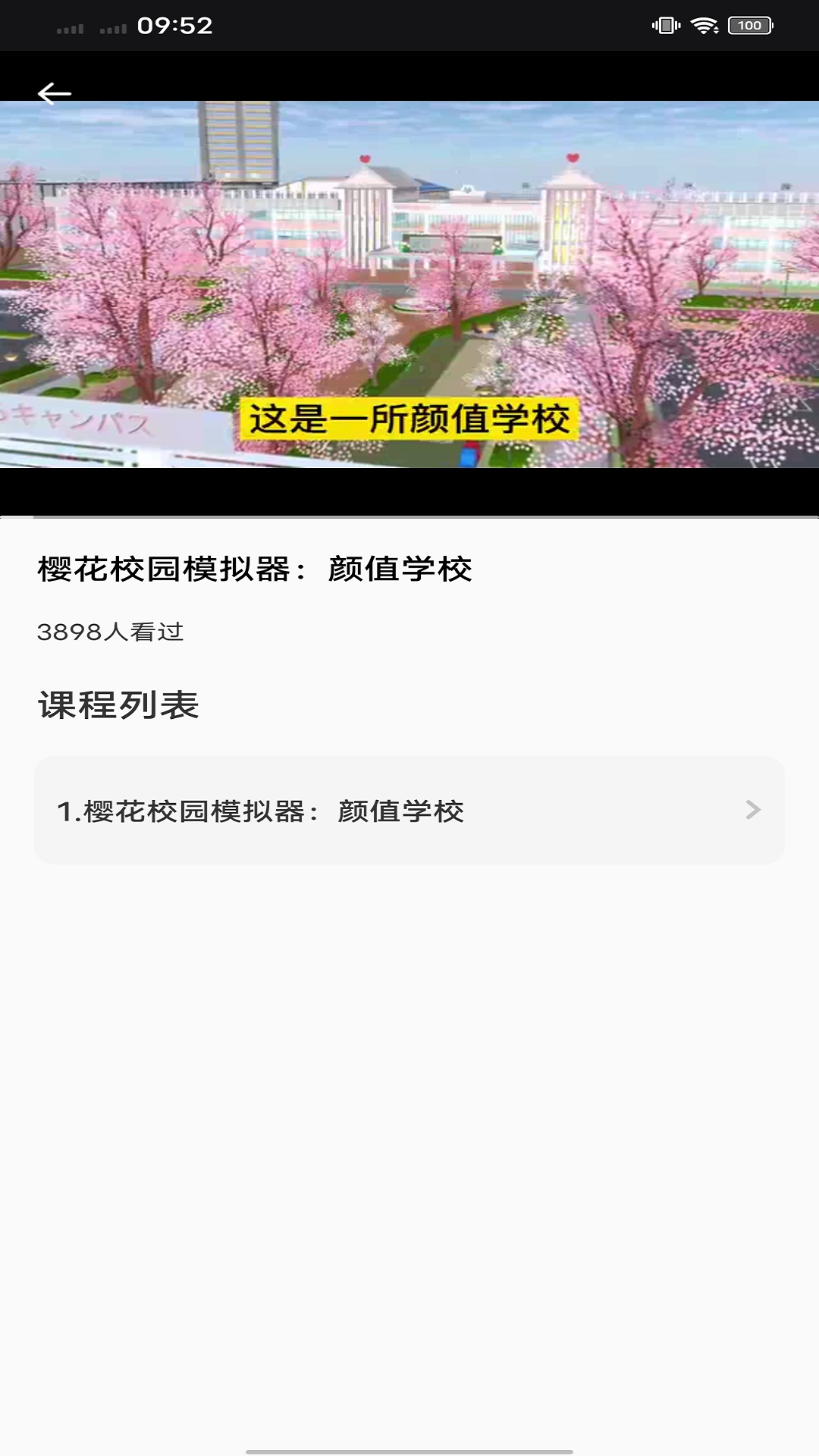Go back using the top-left arrow
Viewport: 819px width, 1456px height.
tap(55, 93)
